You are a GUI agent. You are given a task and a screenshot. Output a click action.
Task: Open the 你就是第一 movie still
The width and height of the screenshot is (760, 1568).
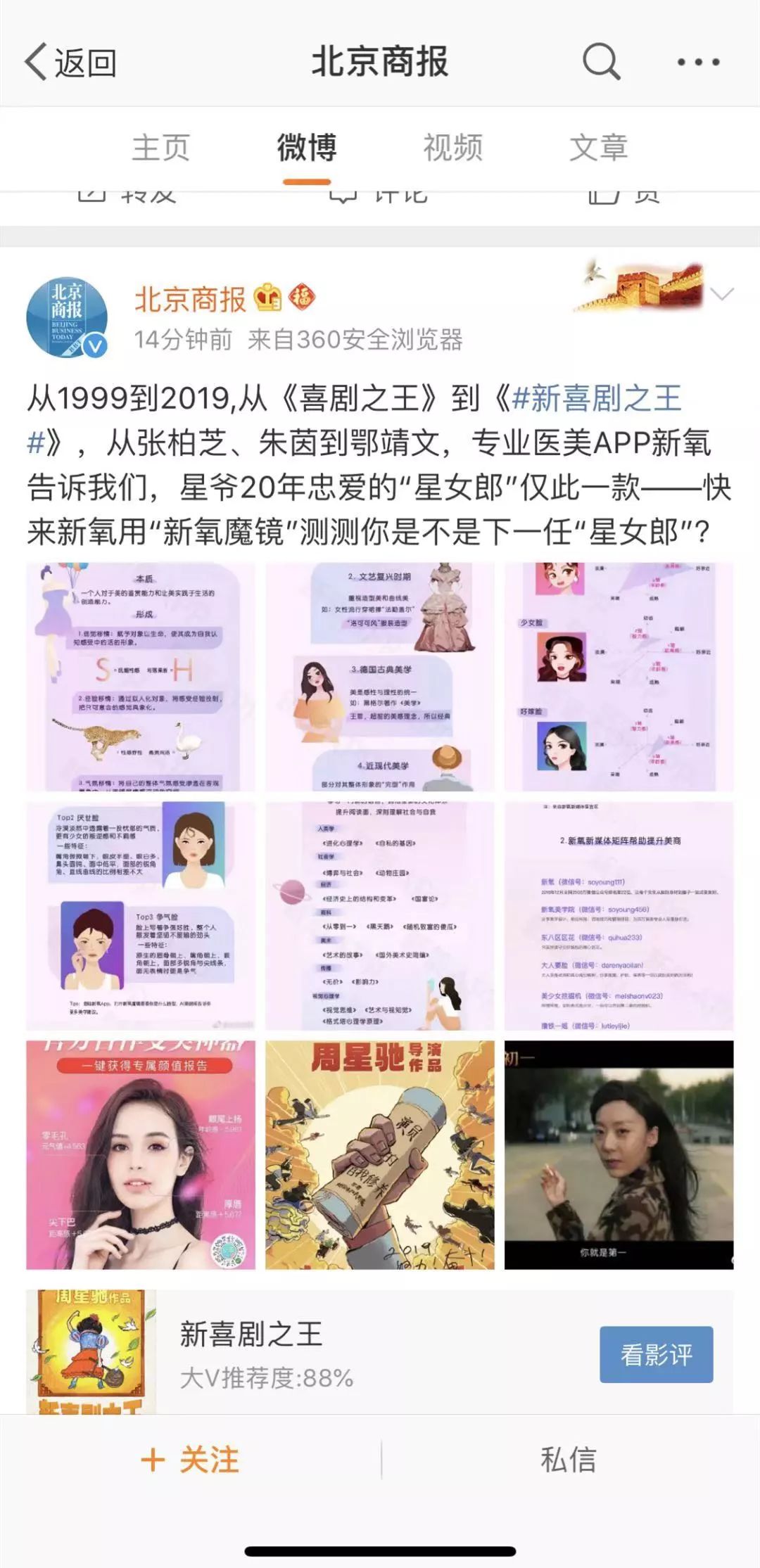(619, 1154)
